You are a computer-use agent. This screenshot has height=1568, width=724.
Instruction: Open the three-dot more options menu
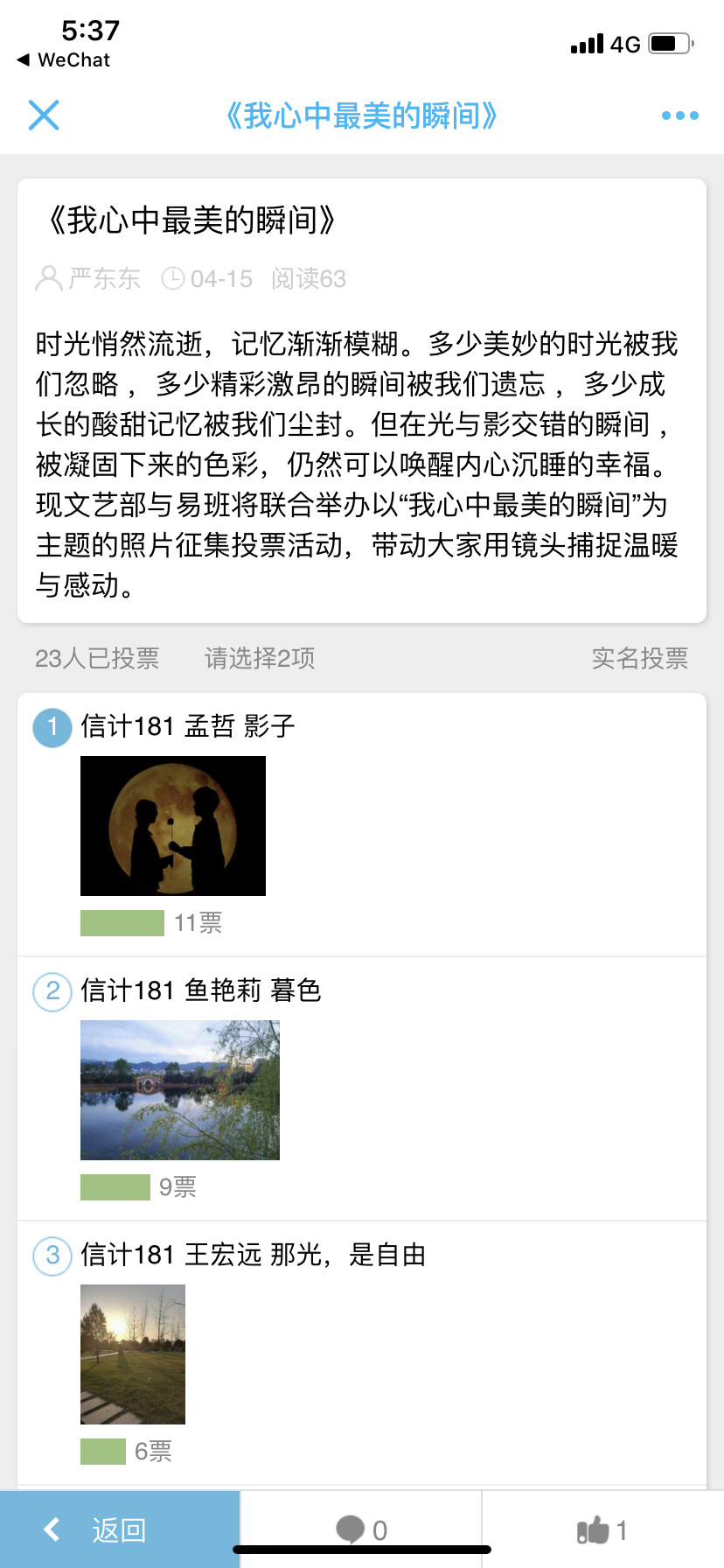[x=679, y=115]
